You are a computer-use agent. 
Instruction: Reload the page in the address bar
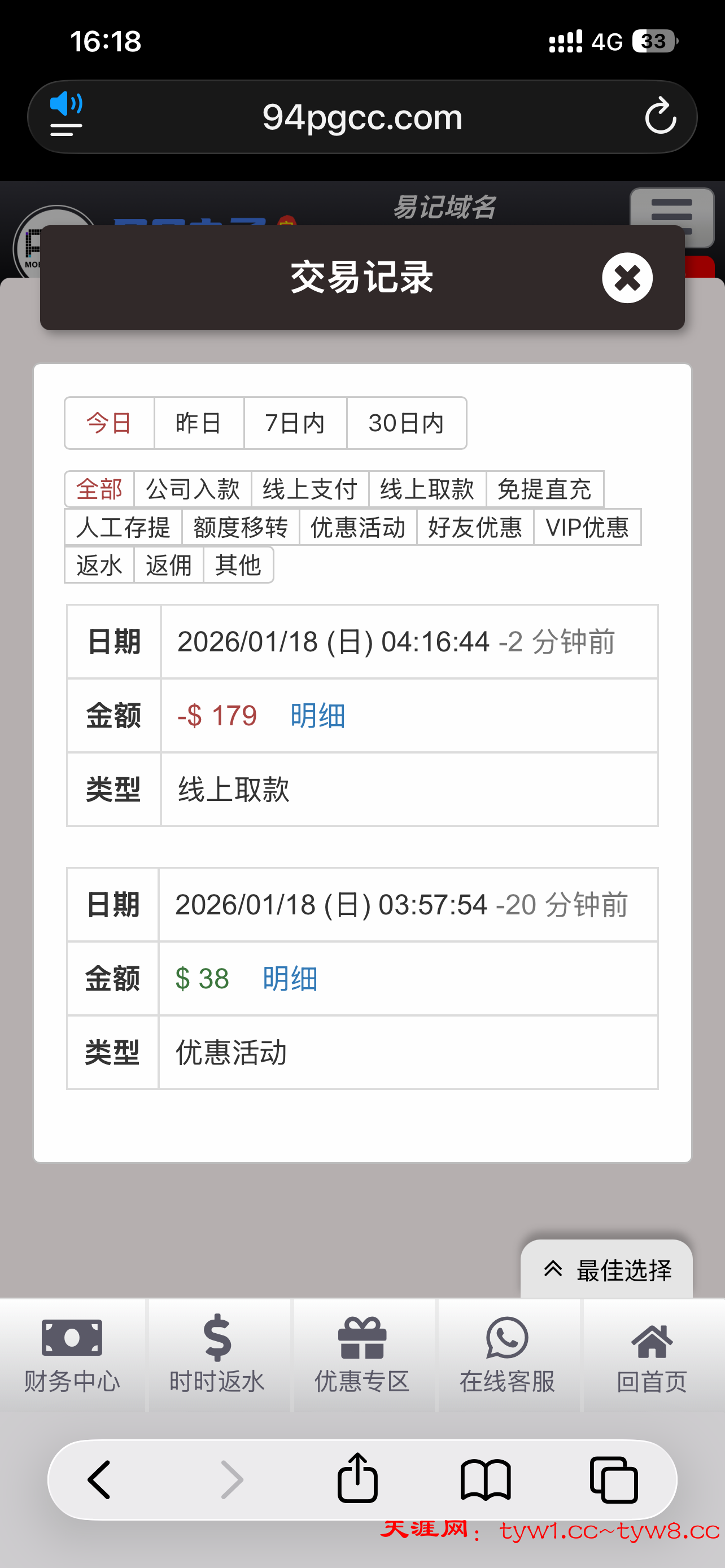(660, 116)
